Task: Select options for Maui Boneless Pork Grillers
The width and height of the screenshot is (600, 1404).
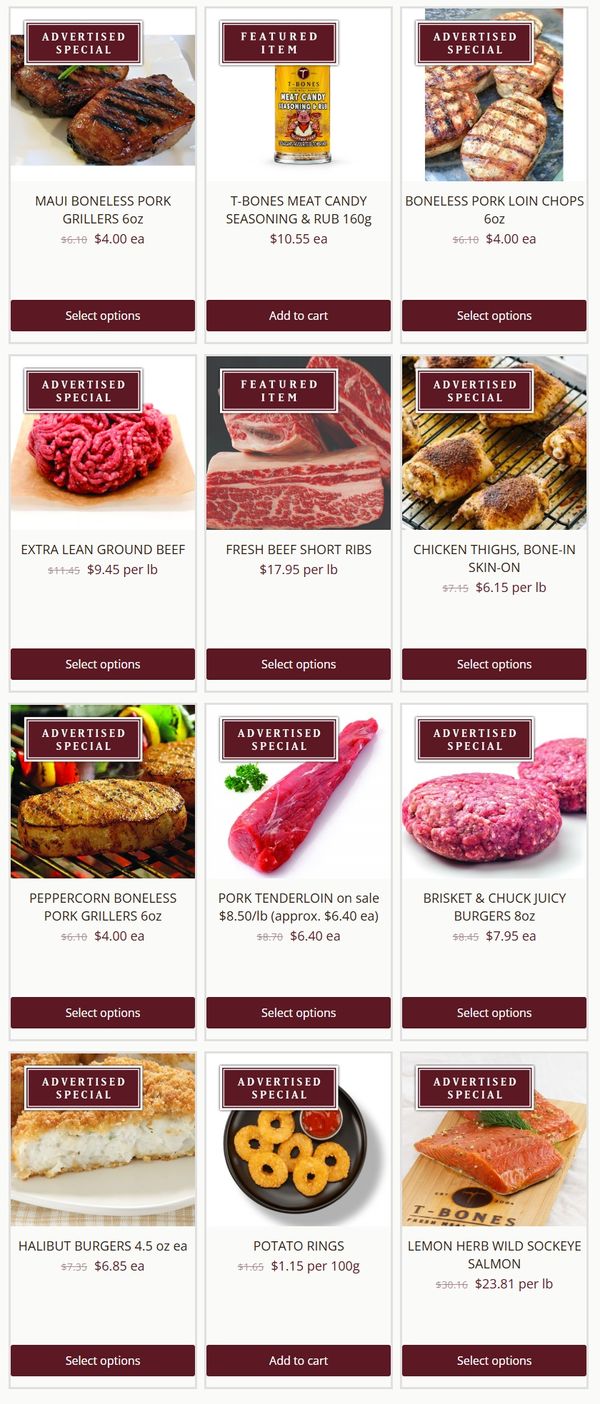Action: point(102,316)
